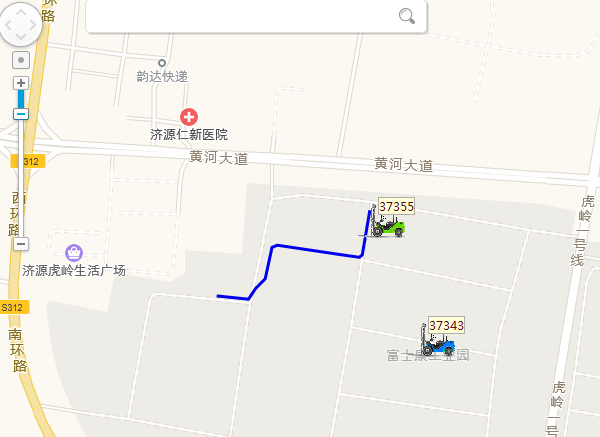Tap the locate button below the pan control

point(21,60)
